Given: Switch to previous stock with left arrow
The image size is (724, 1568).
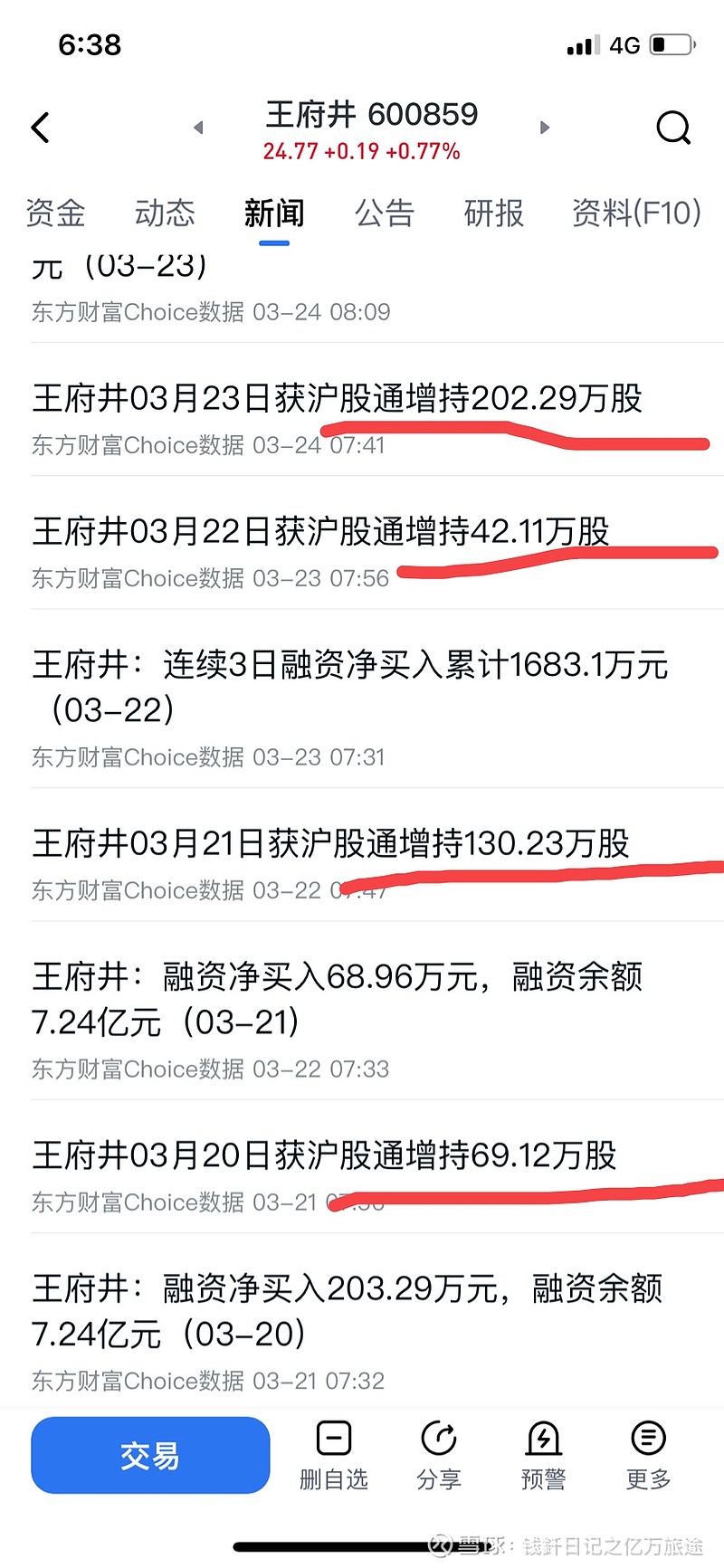Looking at the screenshot, I should 198,128.
